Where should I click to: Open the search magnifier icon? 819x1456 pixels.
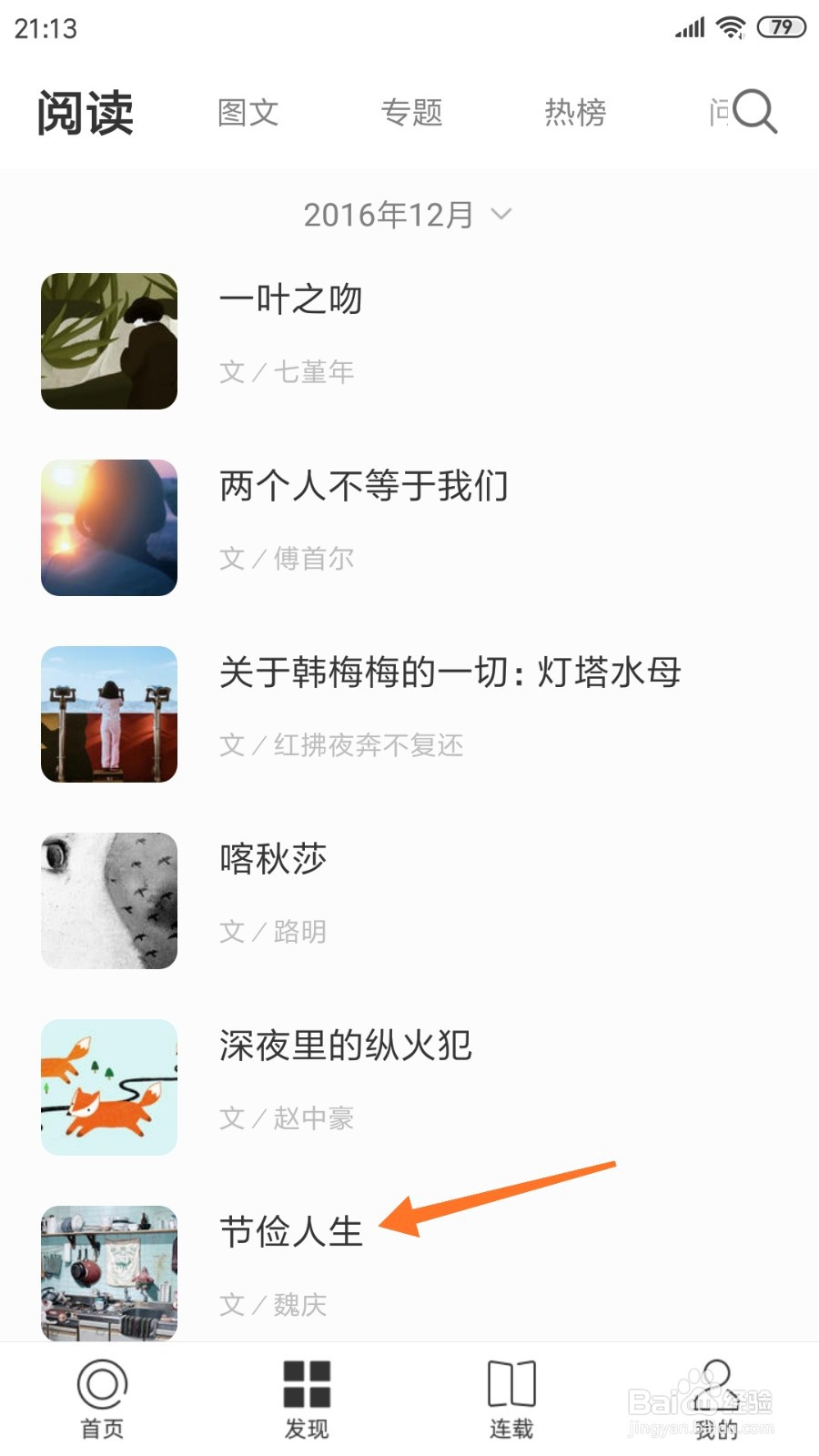pos(754,112)
